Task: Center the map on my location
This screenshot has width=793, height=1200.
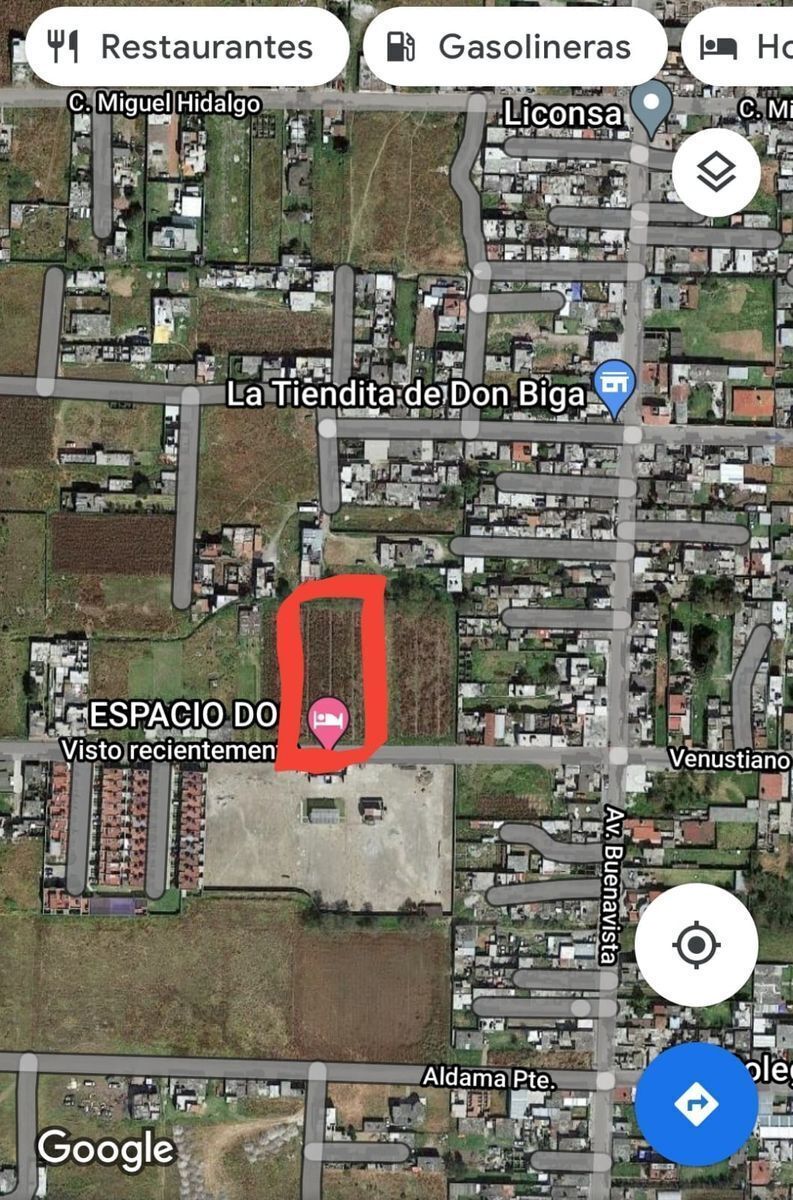Action: point(696,944)
